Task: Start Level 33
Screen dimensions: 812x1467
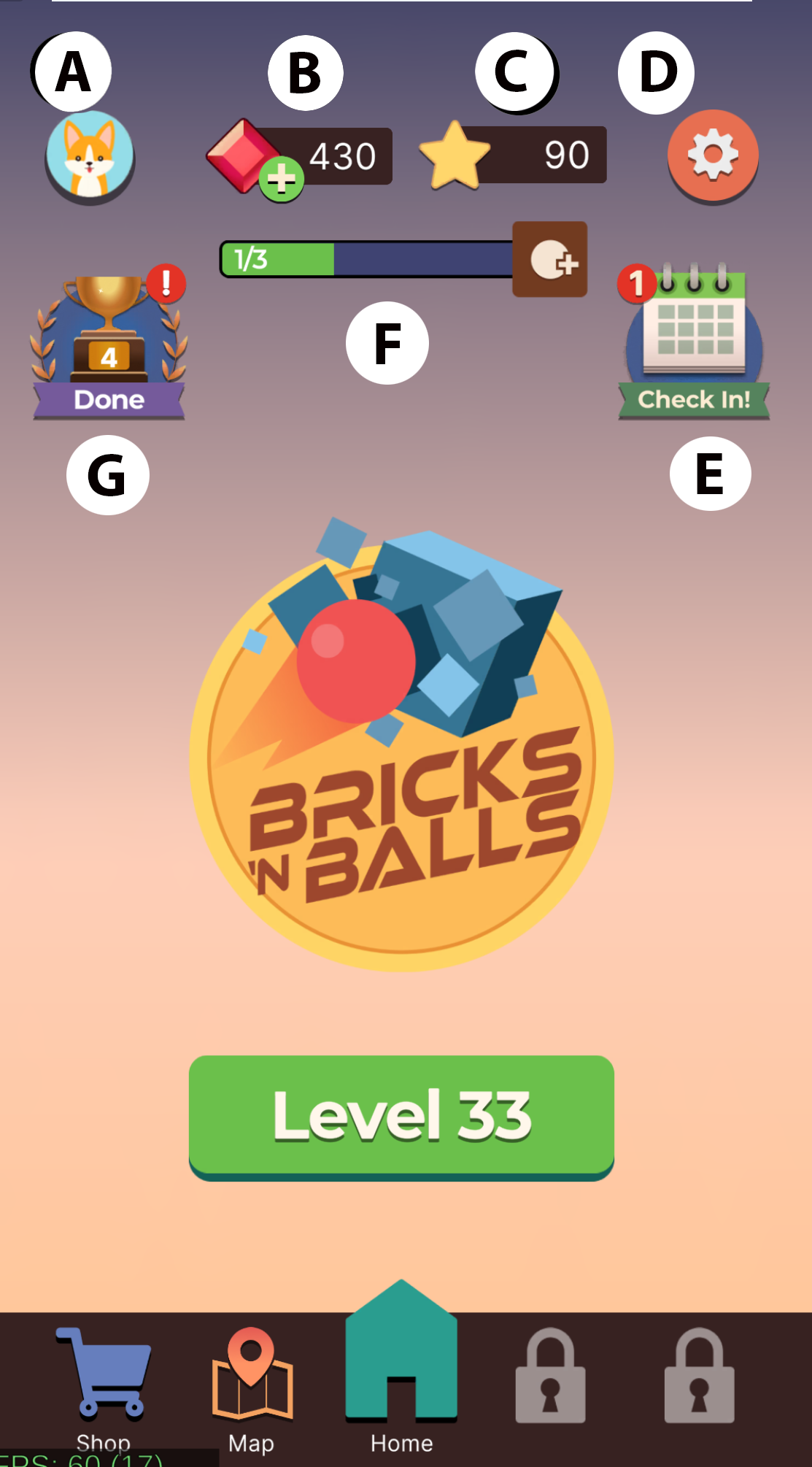Action: [401, 1117]
